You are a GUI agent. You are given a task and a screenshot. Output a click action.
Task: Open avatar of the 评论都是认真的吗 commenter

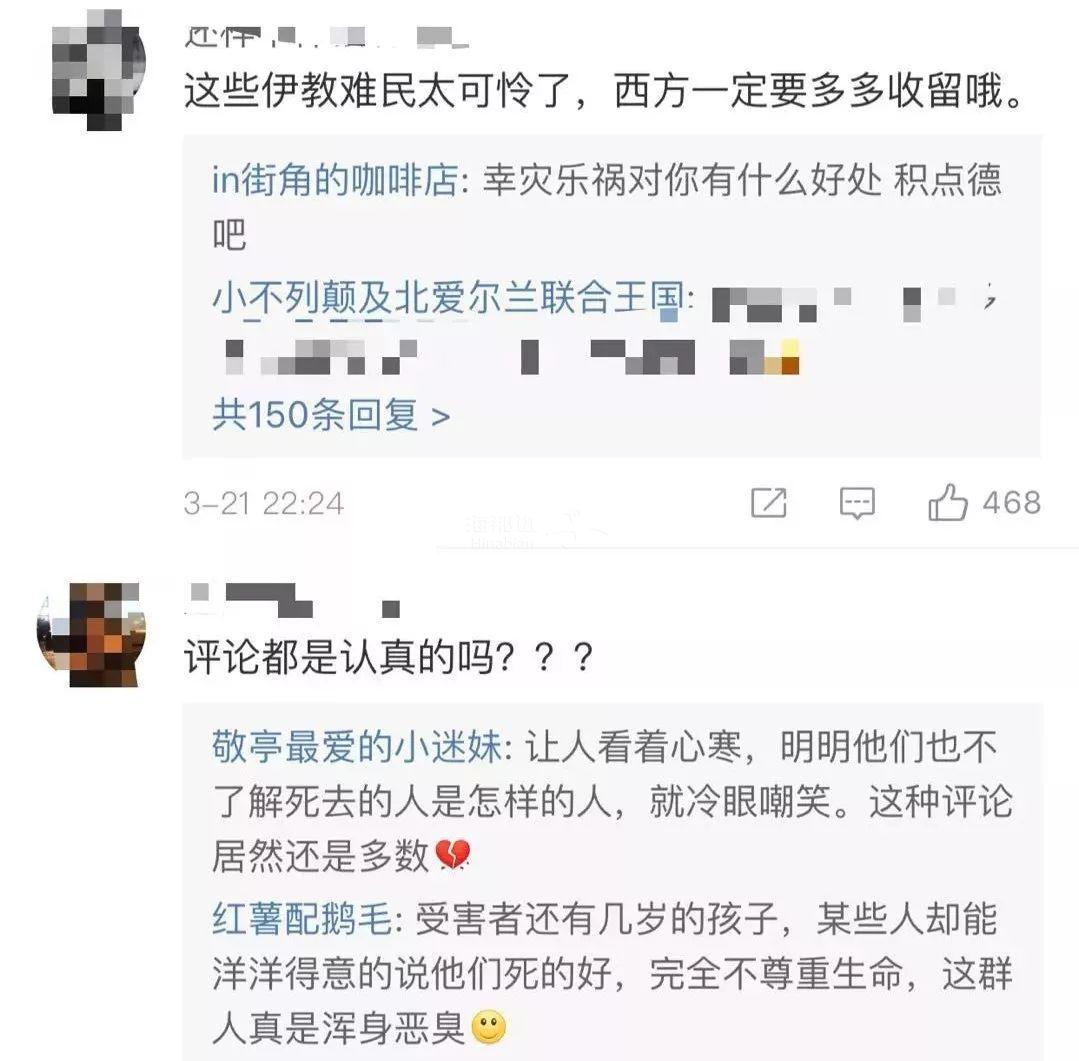click(x=92, y=633)
